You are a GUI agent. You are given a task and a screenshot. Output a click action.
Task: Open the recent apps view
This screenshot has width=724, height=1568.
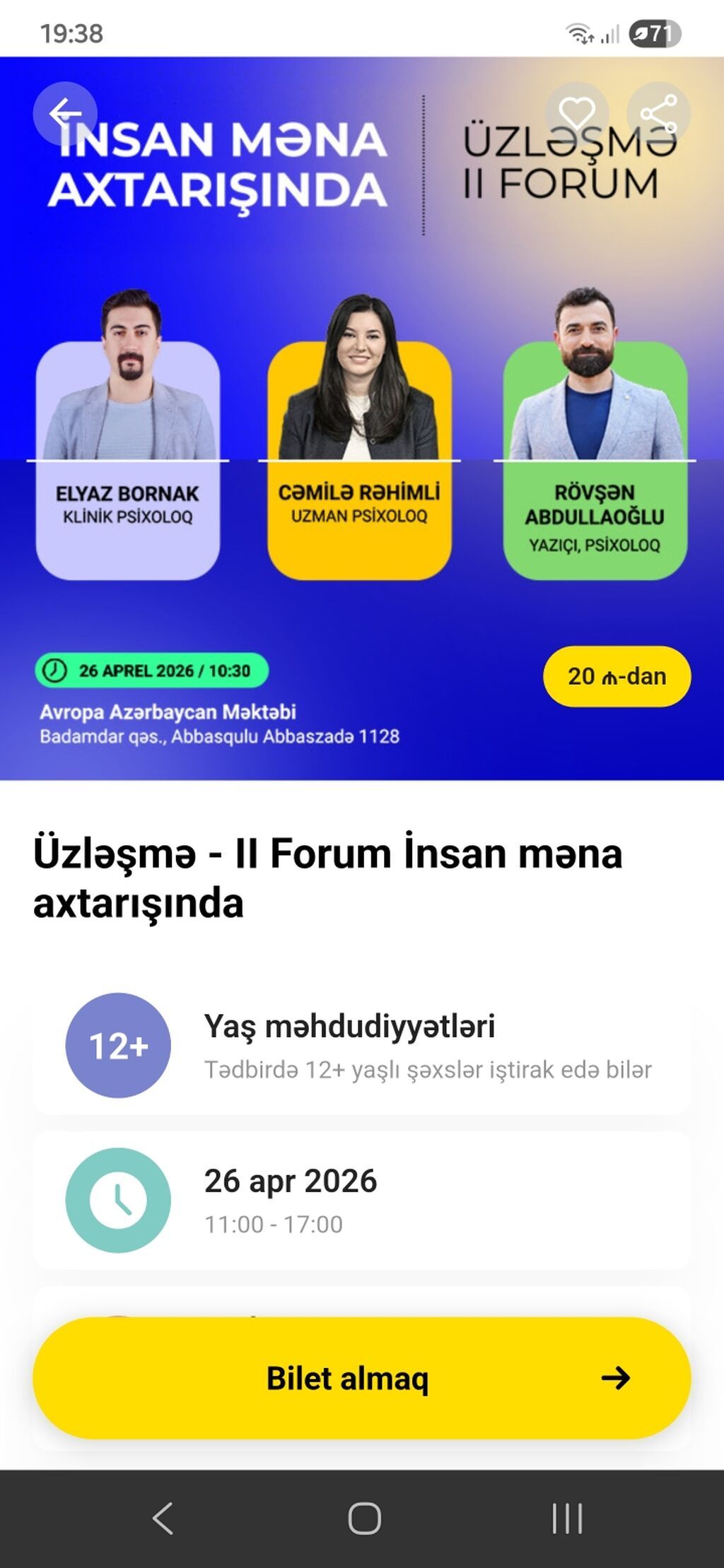coord(567,1518)
